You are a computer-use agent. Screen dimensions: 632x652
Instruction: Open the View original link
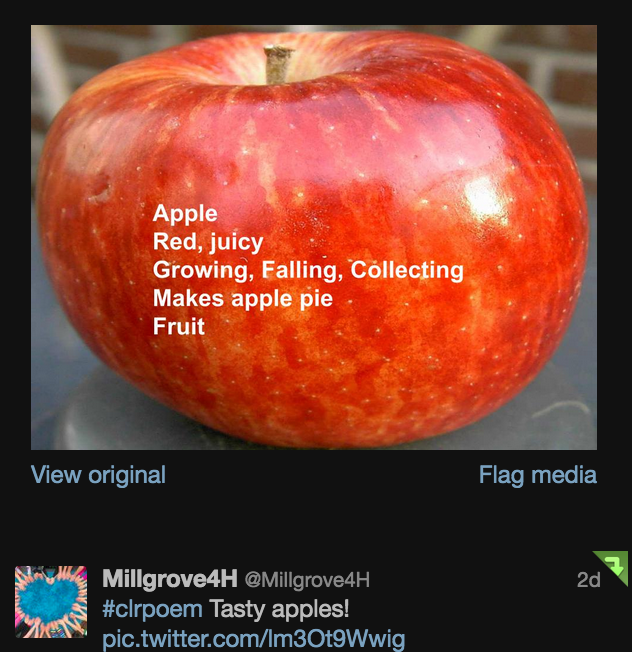click(x=98, y=475)
